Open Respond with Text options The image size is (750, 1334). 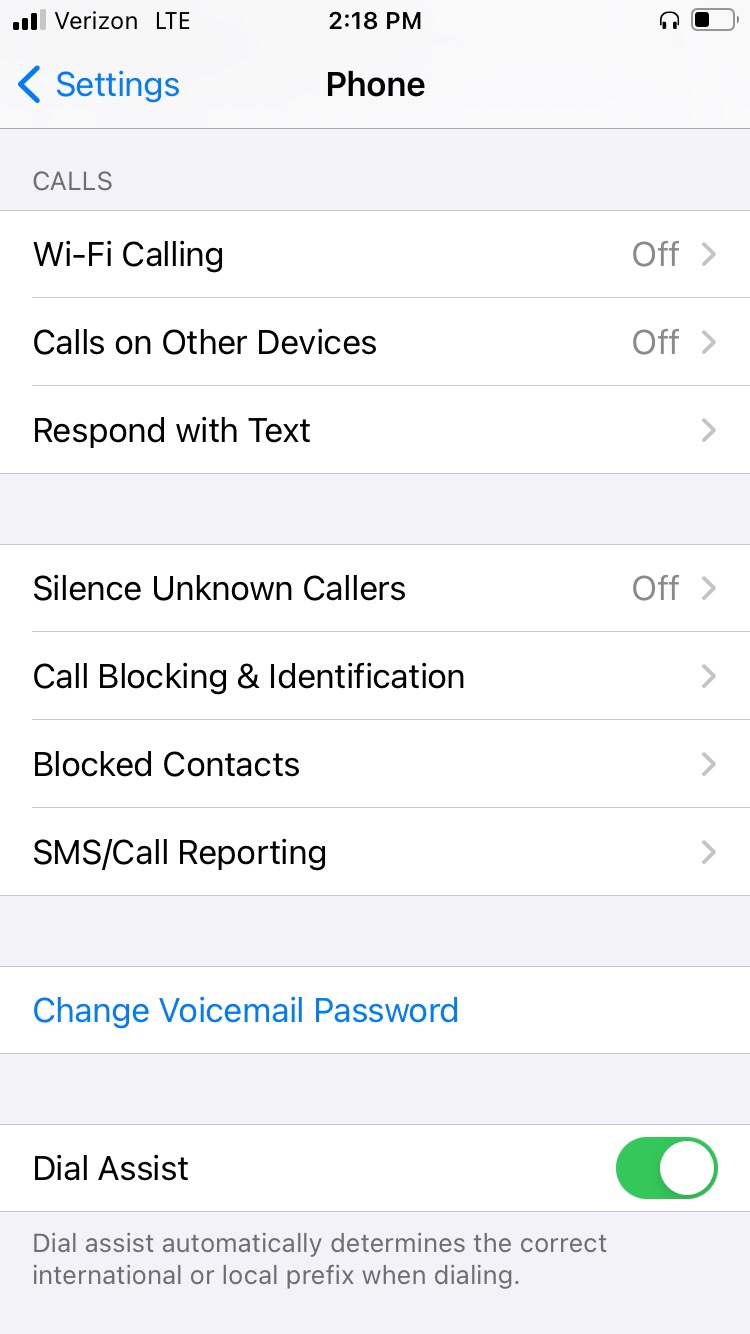[x=375, y=430]
